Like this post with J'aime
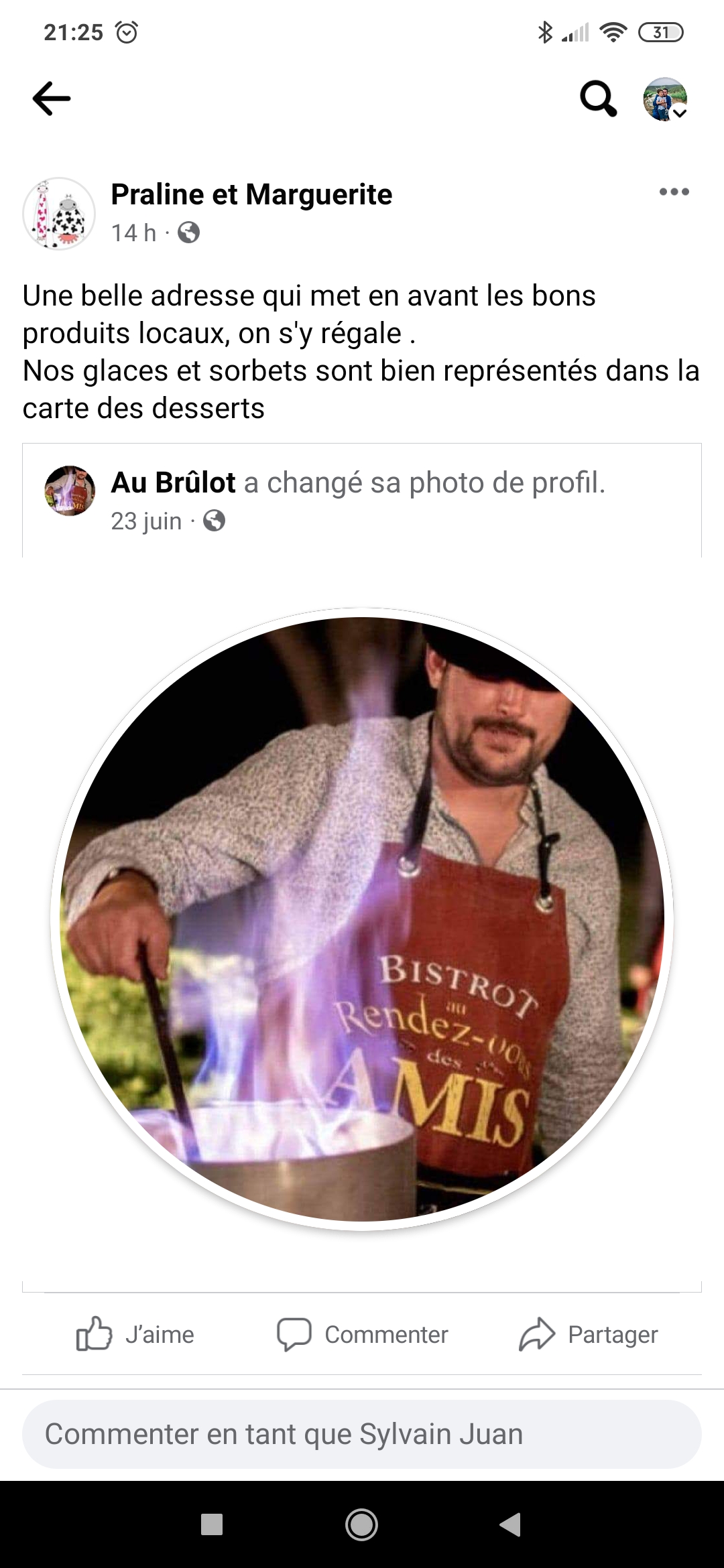724x1568 pixels. 135,1334
